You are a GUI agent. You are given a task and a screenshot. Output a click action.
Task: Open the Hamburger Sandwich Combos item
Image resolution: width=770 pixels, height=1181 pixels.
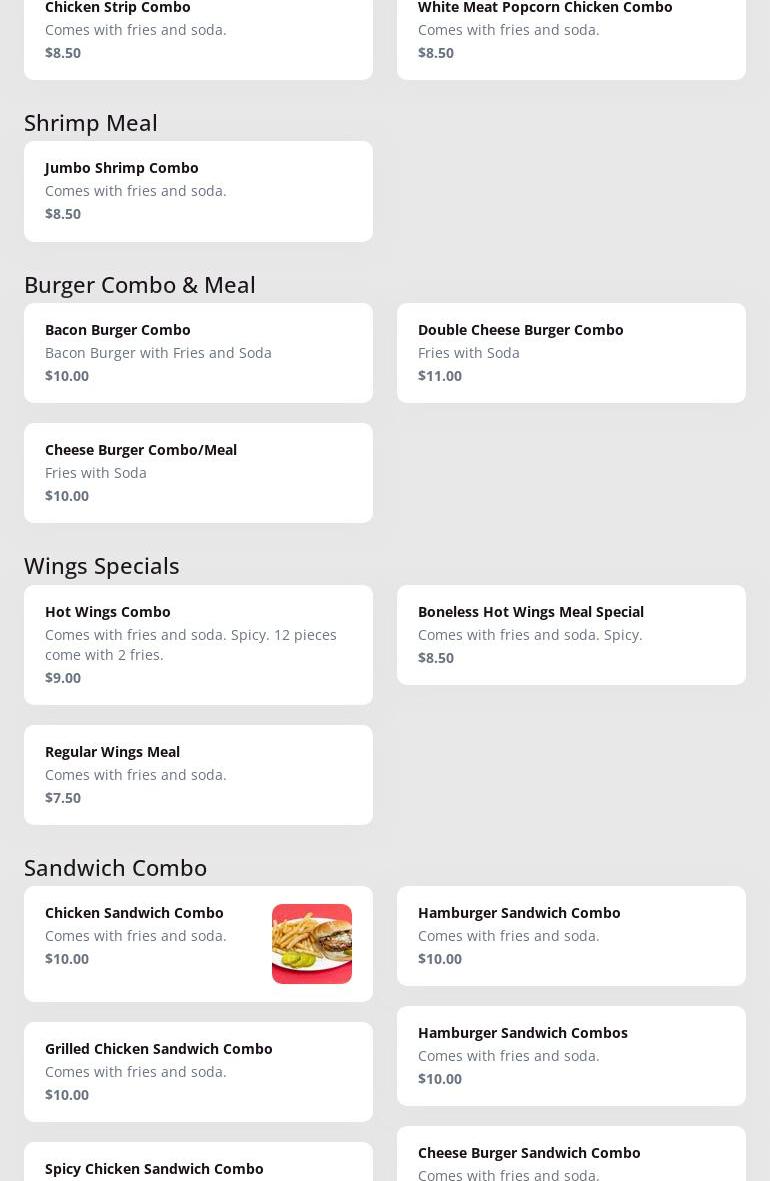coord(571,1056)
